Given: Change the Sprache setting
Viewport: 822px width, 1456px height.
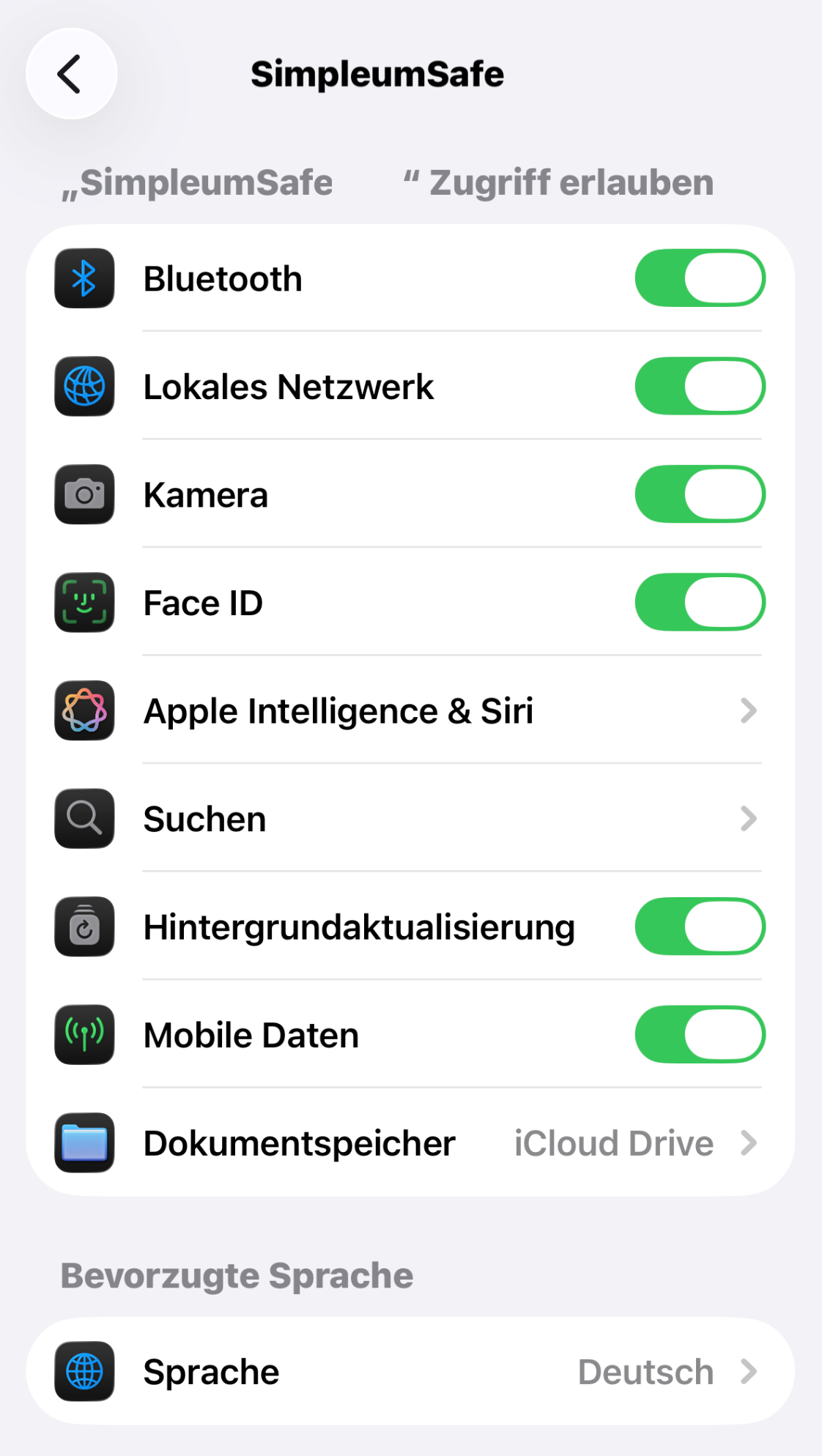Looking at the screenshot, I should coord(410,1372).
